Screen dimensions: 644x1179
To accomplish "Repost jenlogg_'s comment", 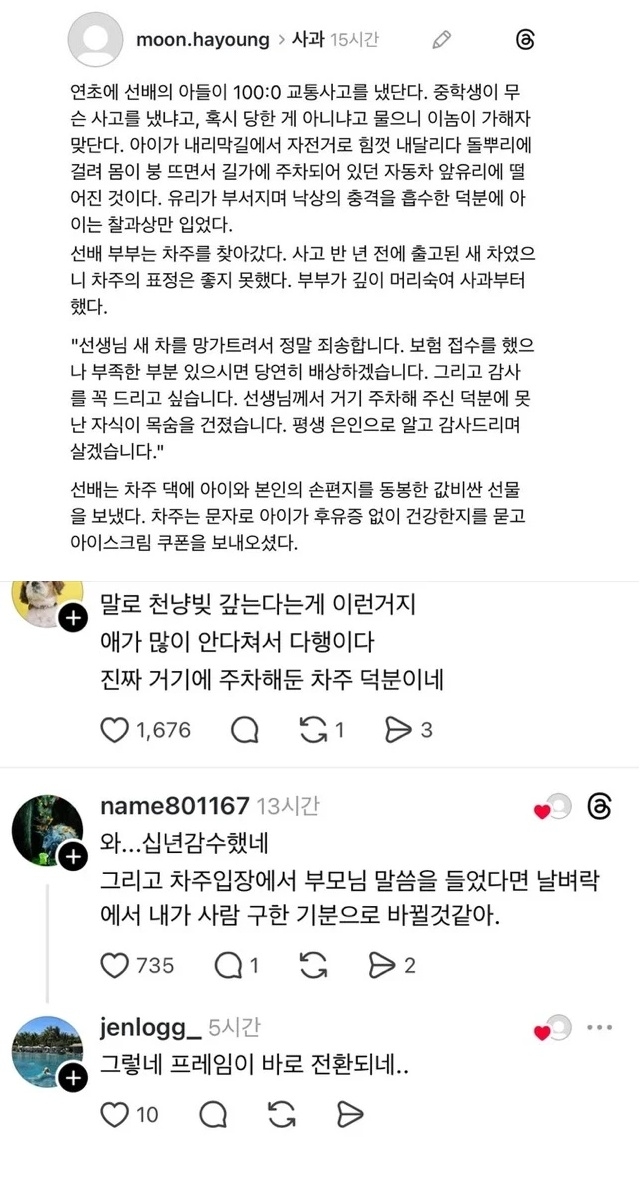I will pos(282,1114).
